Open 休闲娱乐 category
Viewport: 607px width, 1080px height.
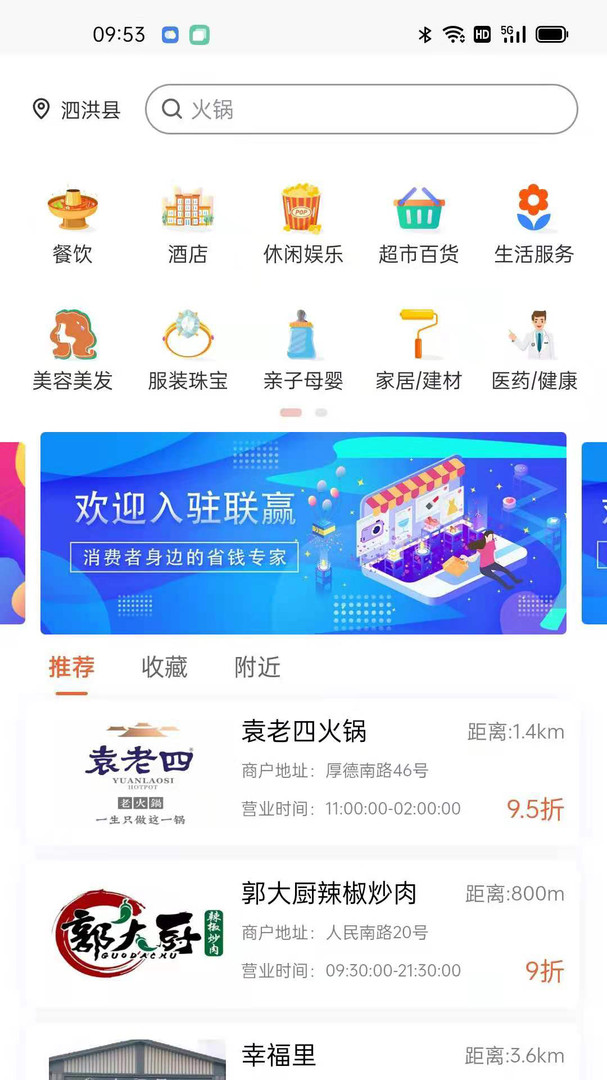pyautogui.click(x=303, y=225)
